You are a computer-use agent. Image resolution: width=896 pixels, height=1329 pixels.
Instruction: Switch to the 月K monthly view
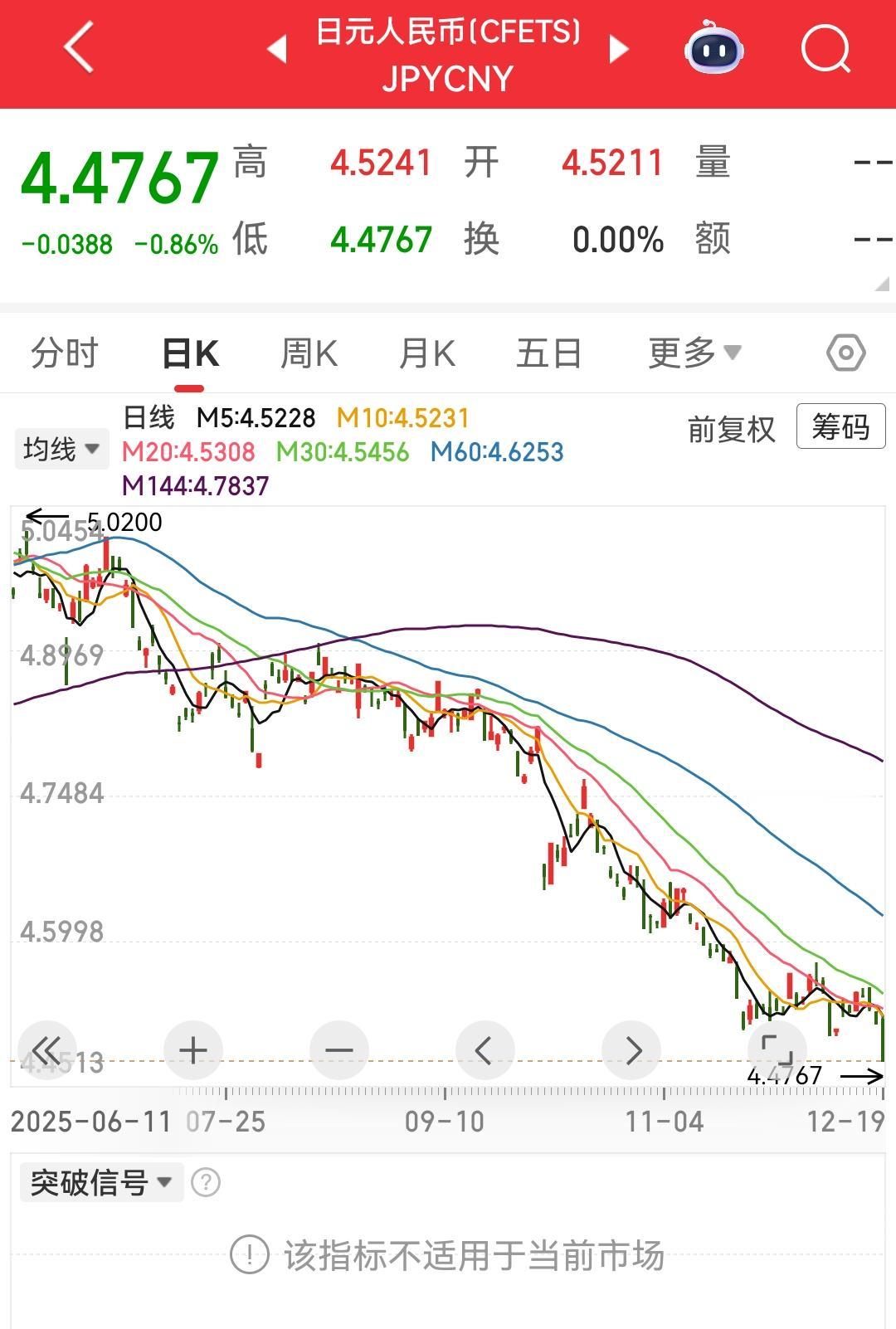tap(427, 353)
